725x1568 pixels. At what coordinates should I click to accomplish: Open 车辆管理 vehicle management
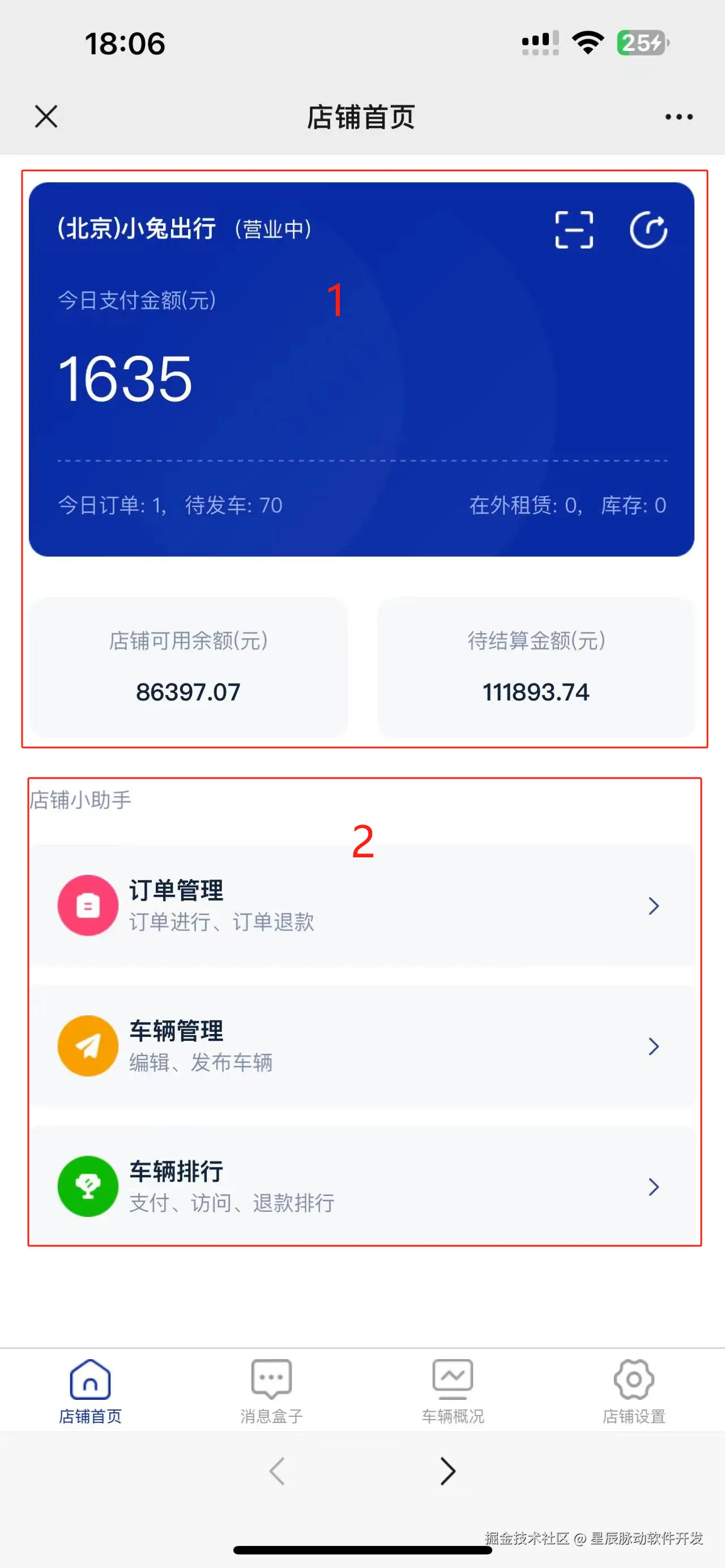[363, 1046]
